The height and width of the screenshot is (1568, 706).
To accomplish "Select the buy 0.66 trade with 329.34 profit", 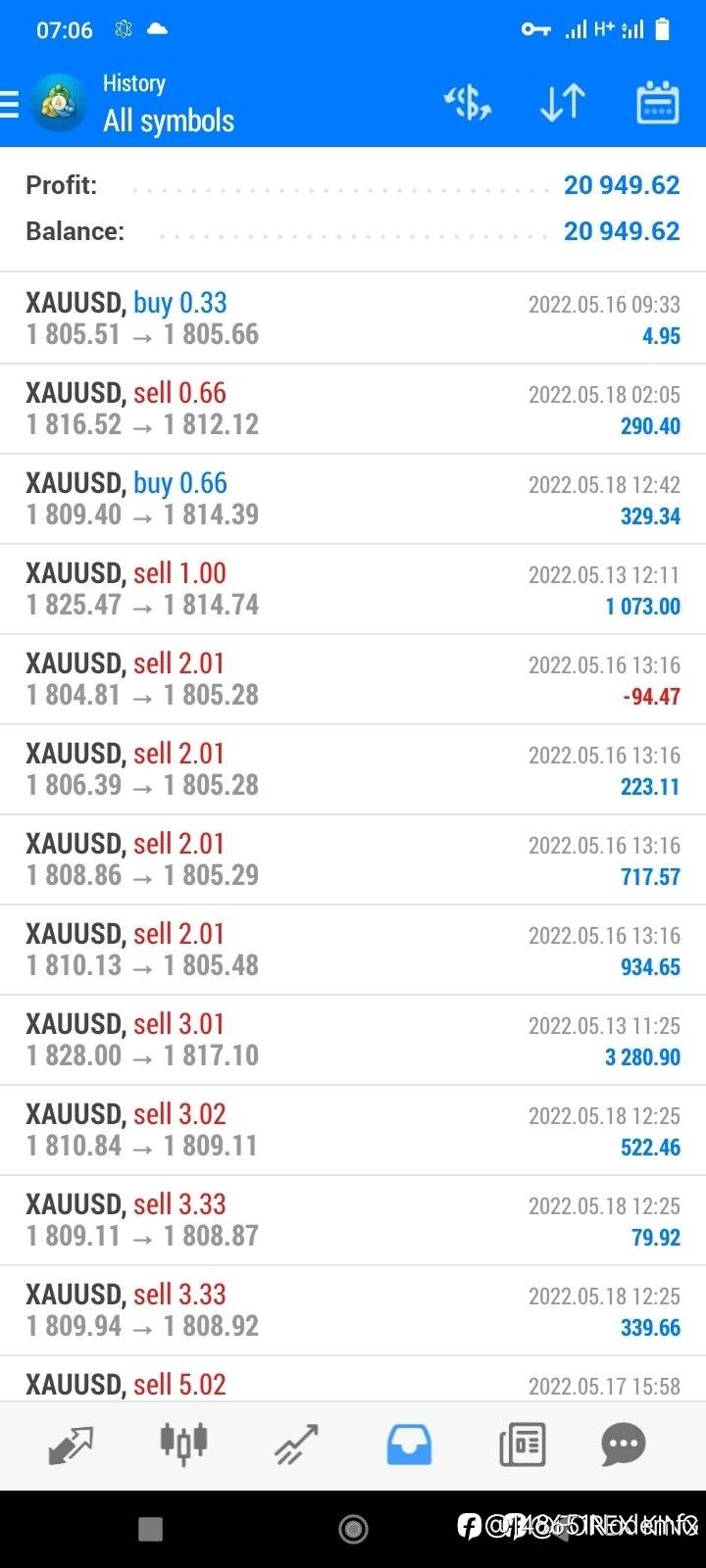I will point(353,499).
